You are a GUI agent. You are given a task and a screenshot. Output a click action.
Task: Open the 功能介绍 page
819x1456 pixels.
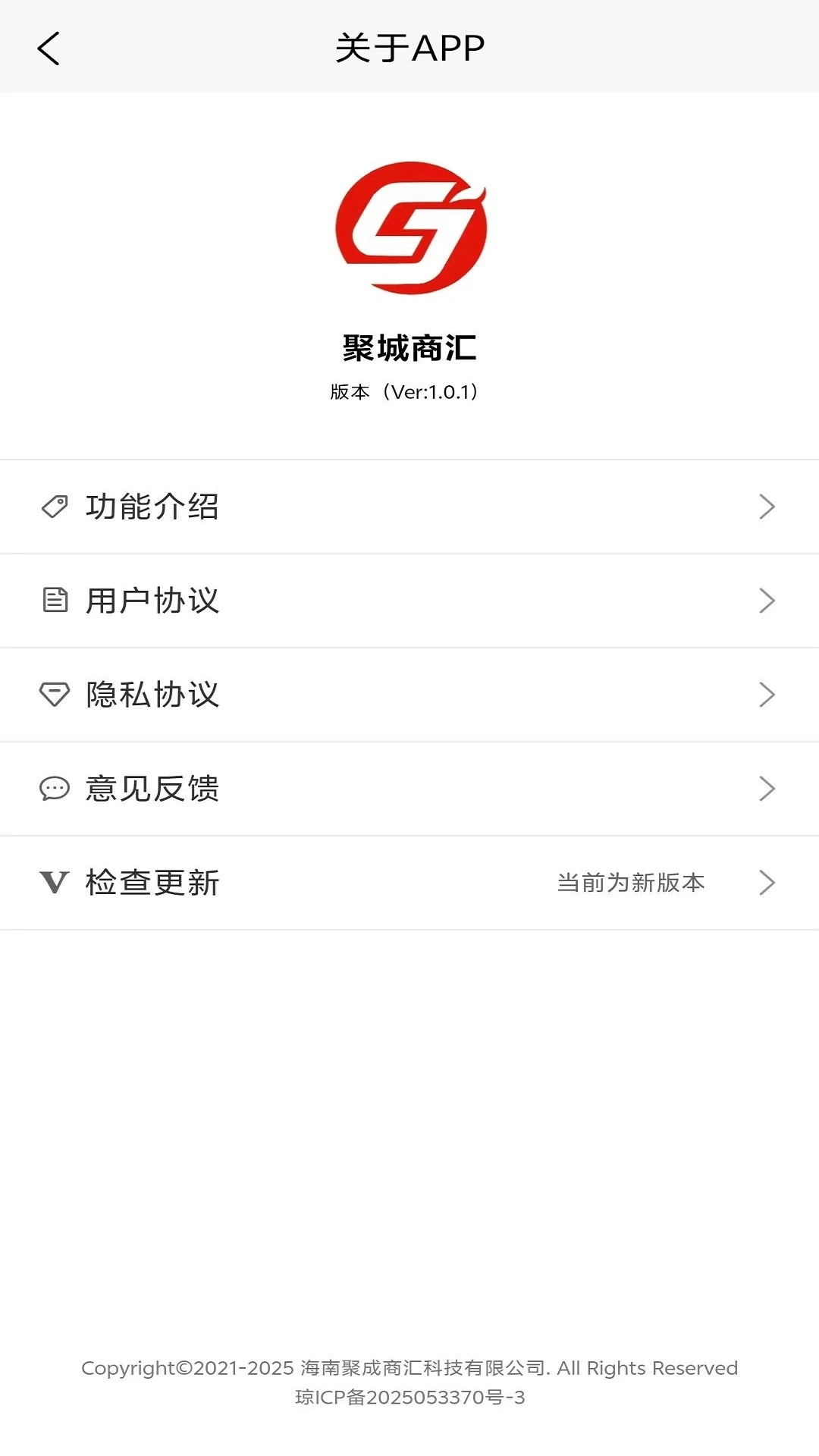click(153, 507)
